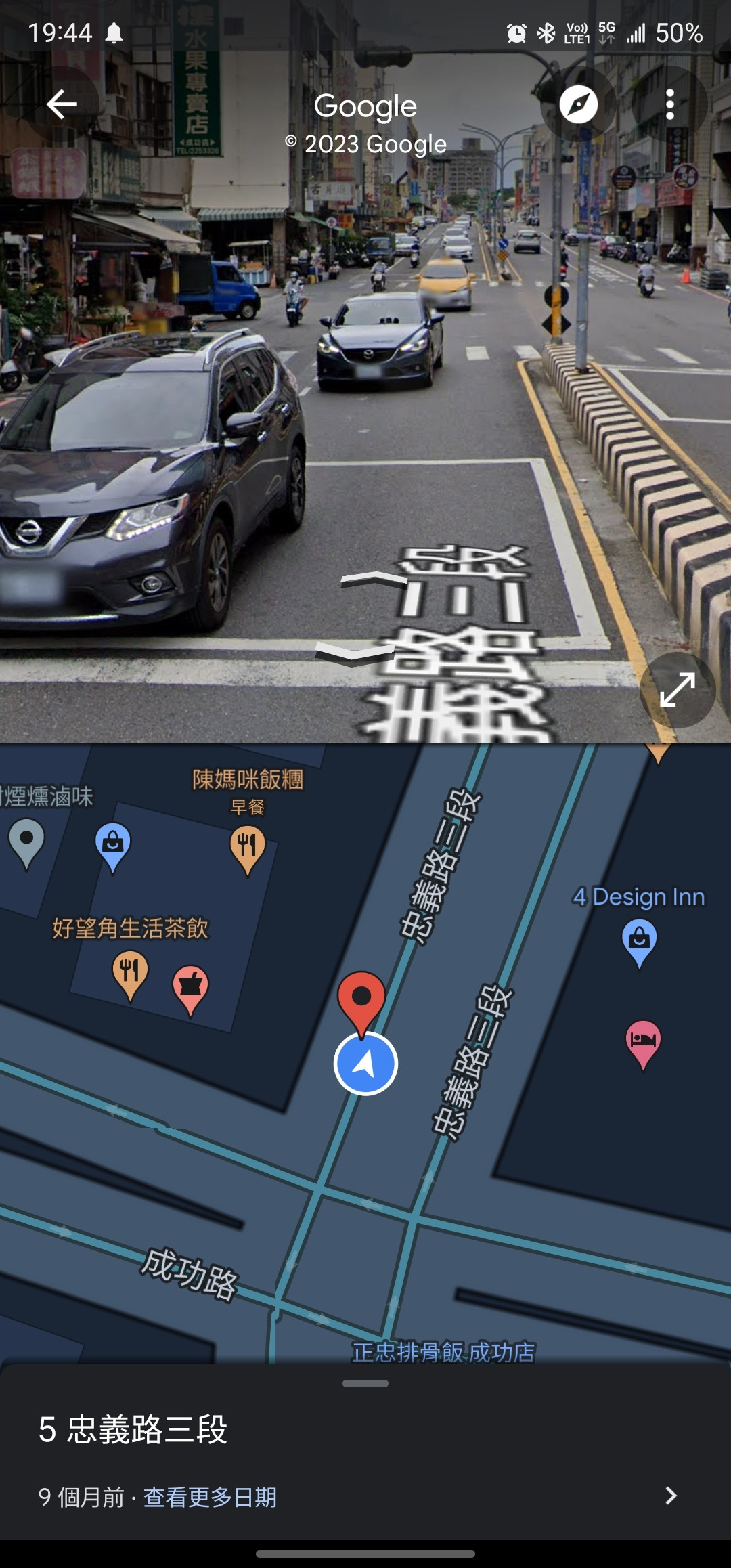The width and height of the screenshot is (731, 1568).
Task: Expand Street View to full screen
Action: point(677,690)
